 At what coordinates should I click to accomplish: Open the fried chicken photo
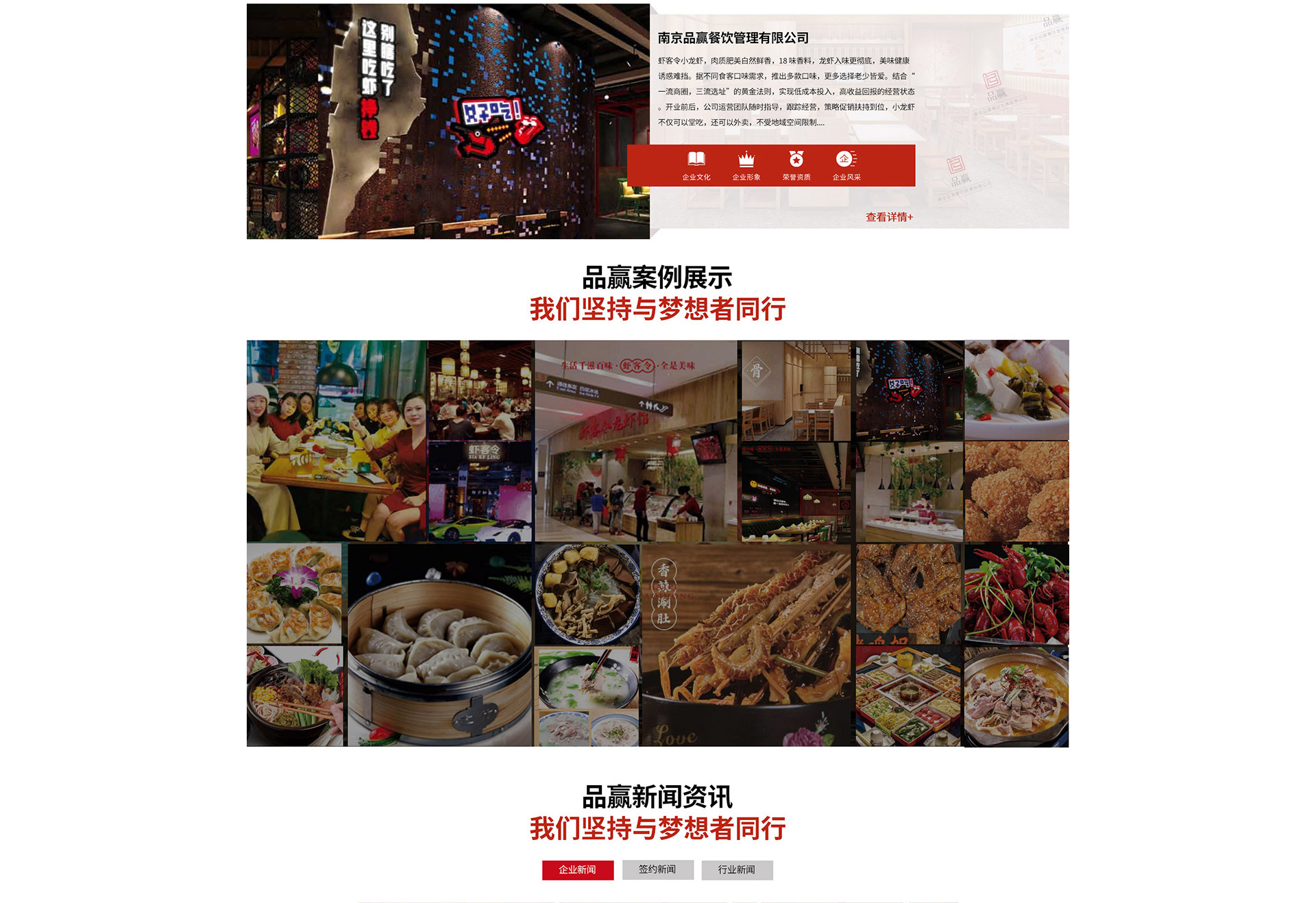pos(1016,491)
